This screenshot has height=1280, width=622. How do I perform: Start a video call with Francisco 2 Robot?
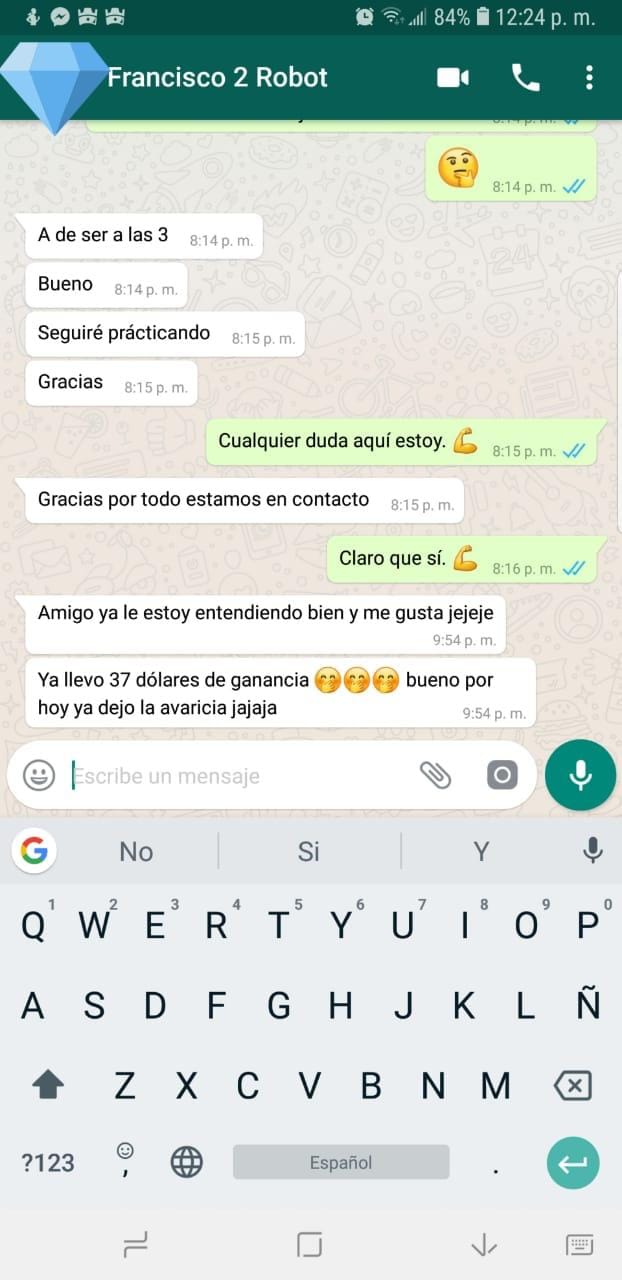point(453,78)
